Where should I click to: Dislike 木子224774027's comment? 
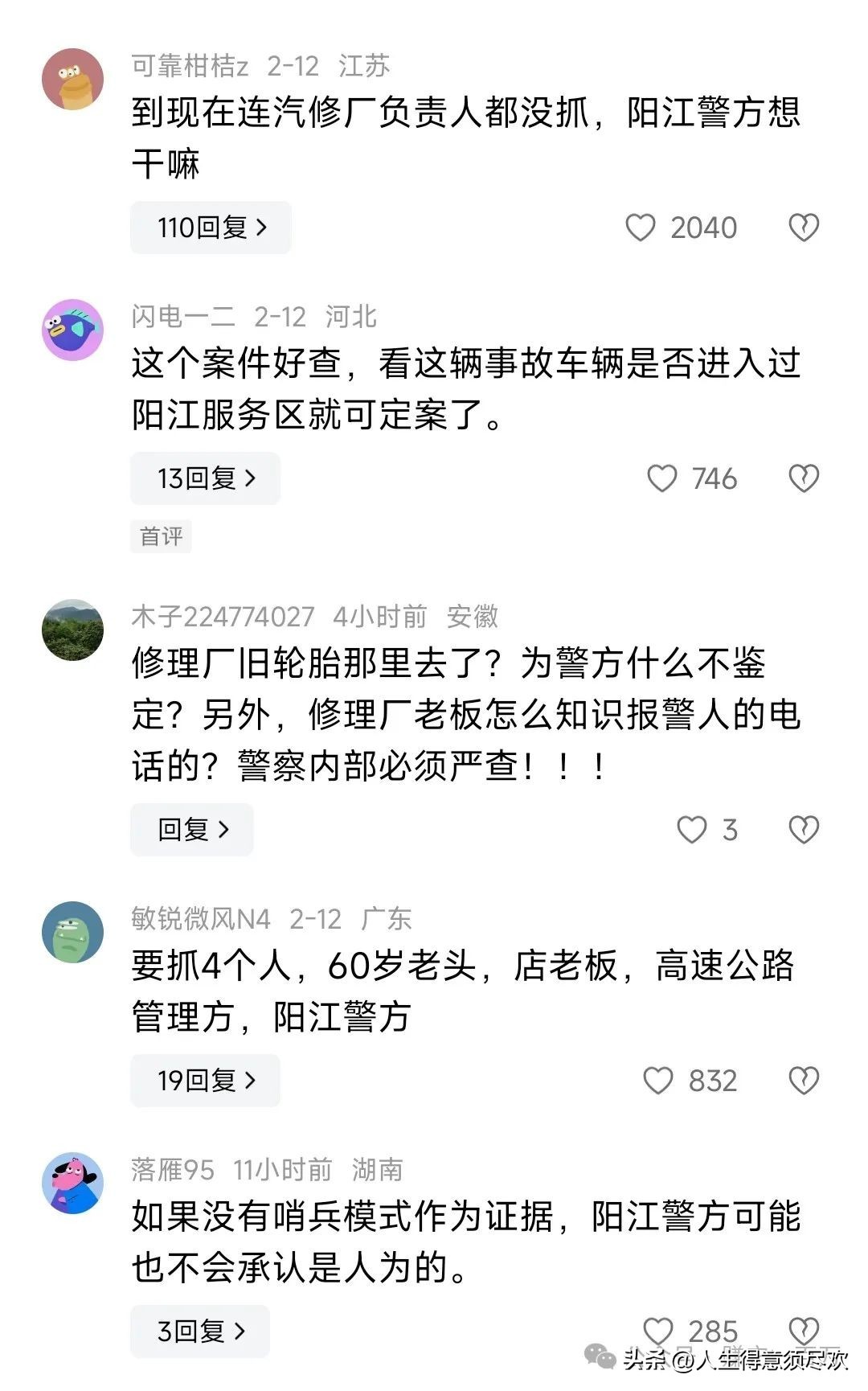point(803,829)
